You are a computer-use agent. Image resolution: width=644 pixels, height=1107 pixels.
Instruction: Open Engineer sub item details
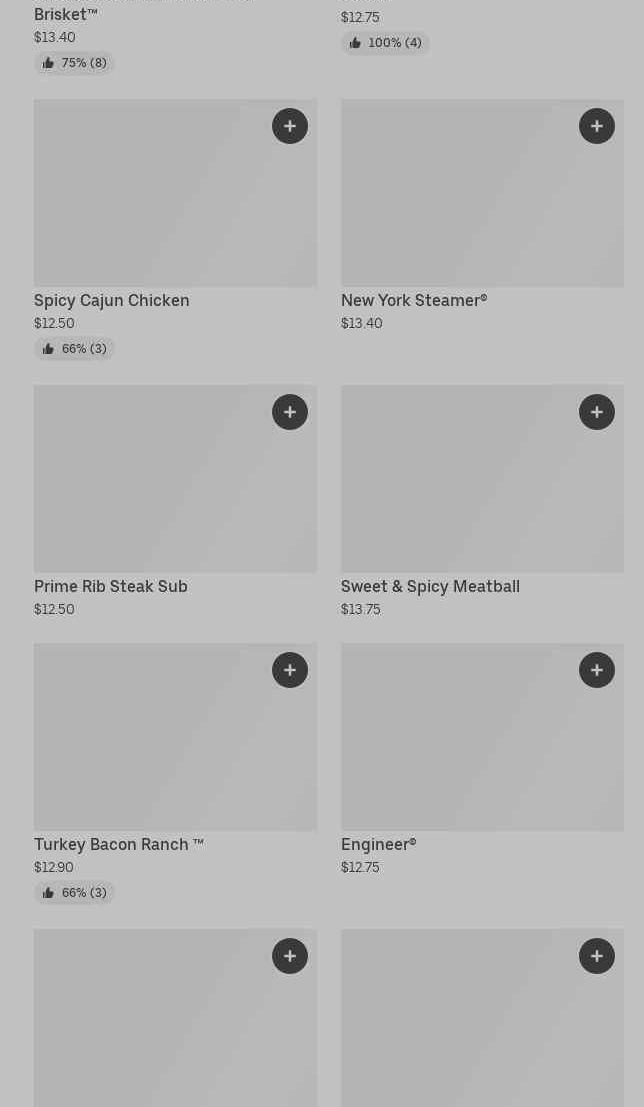click(x=378, y=844)
